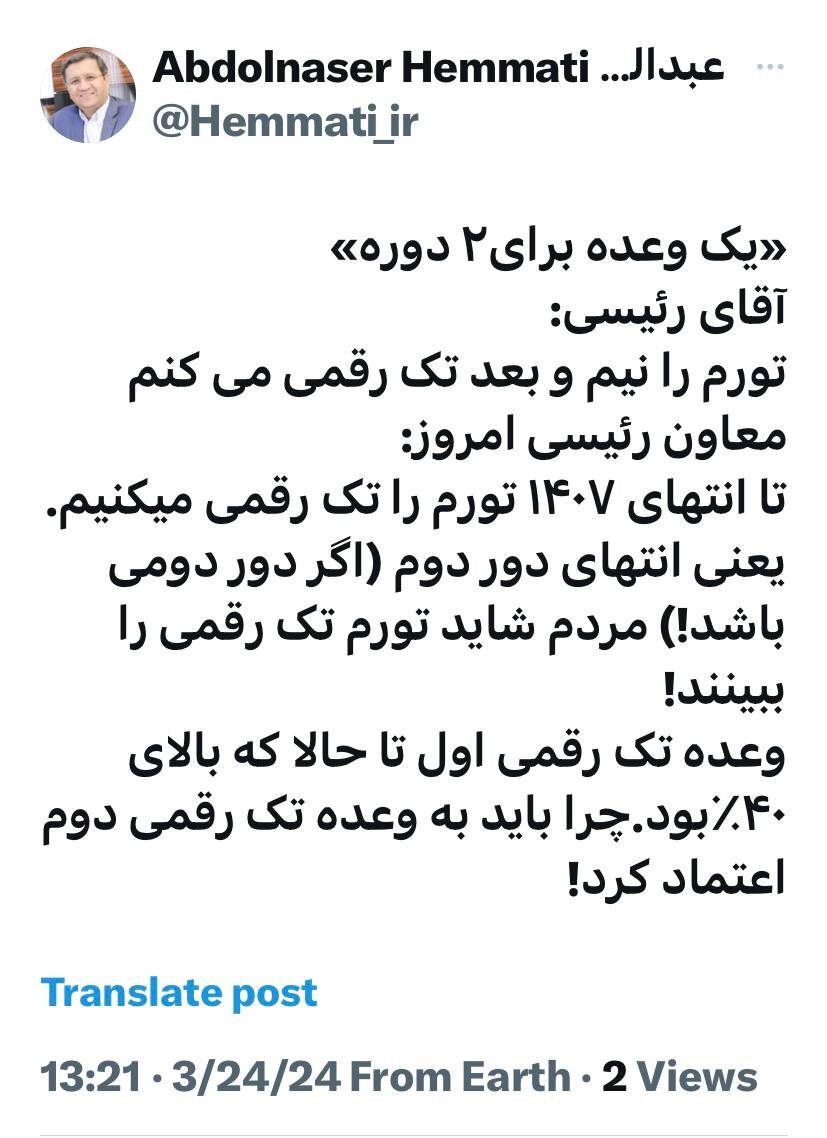Click the line mentioning آقای رئیسی
Screen dimensions: 827x1138
coord(690,308)
